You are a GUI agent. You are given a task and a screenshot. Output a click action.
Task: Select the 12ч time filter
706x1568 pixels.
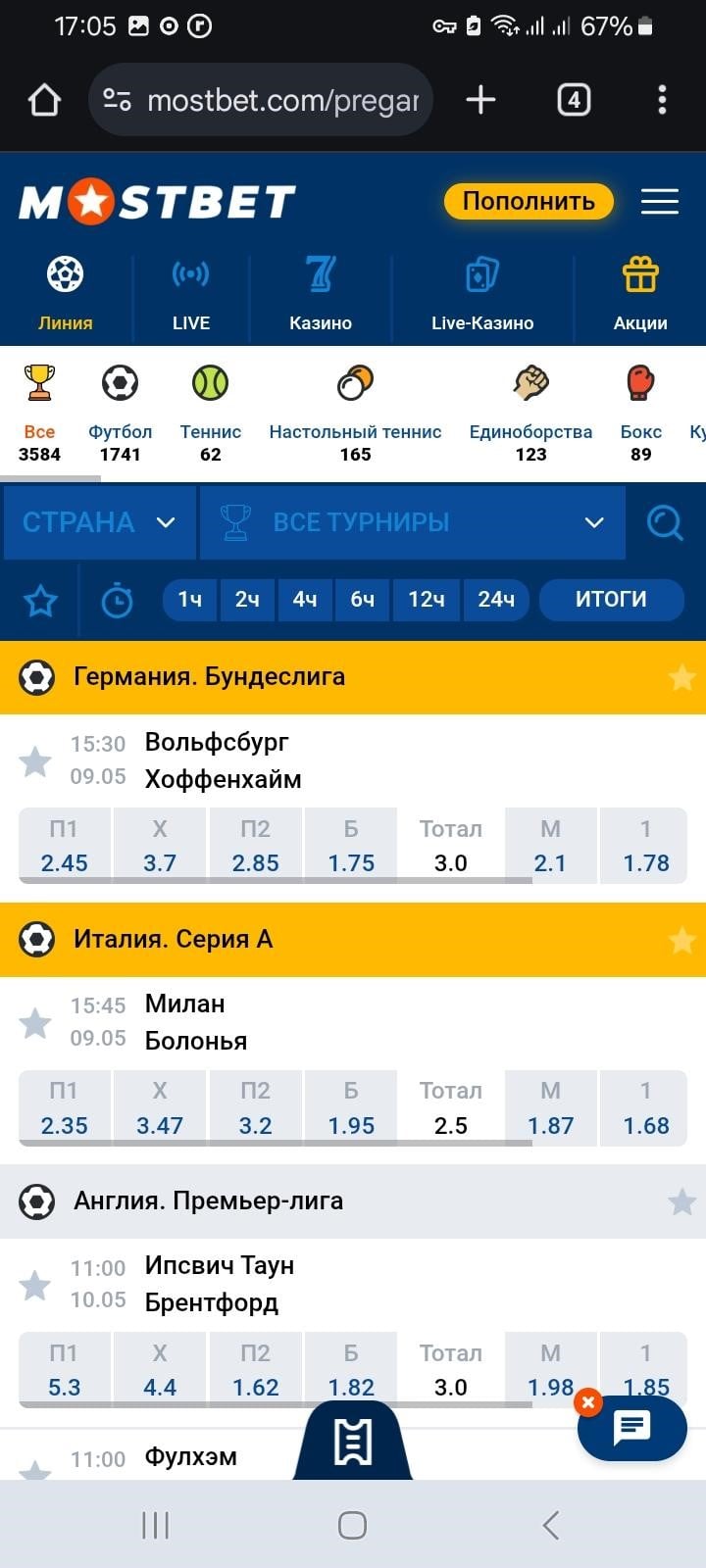(427, 600)
